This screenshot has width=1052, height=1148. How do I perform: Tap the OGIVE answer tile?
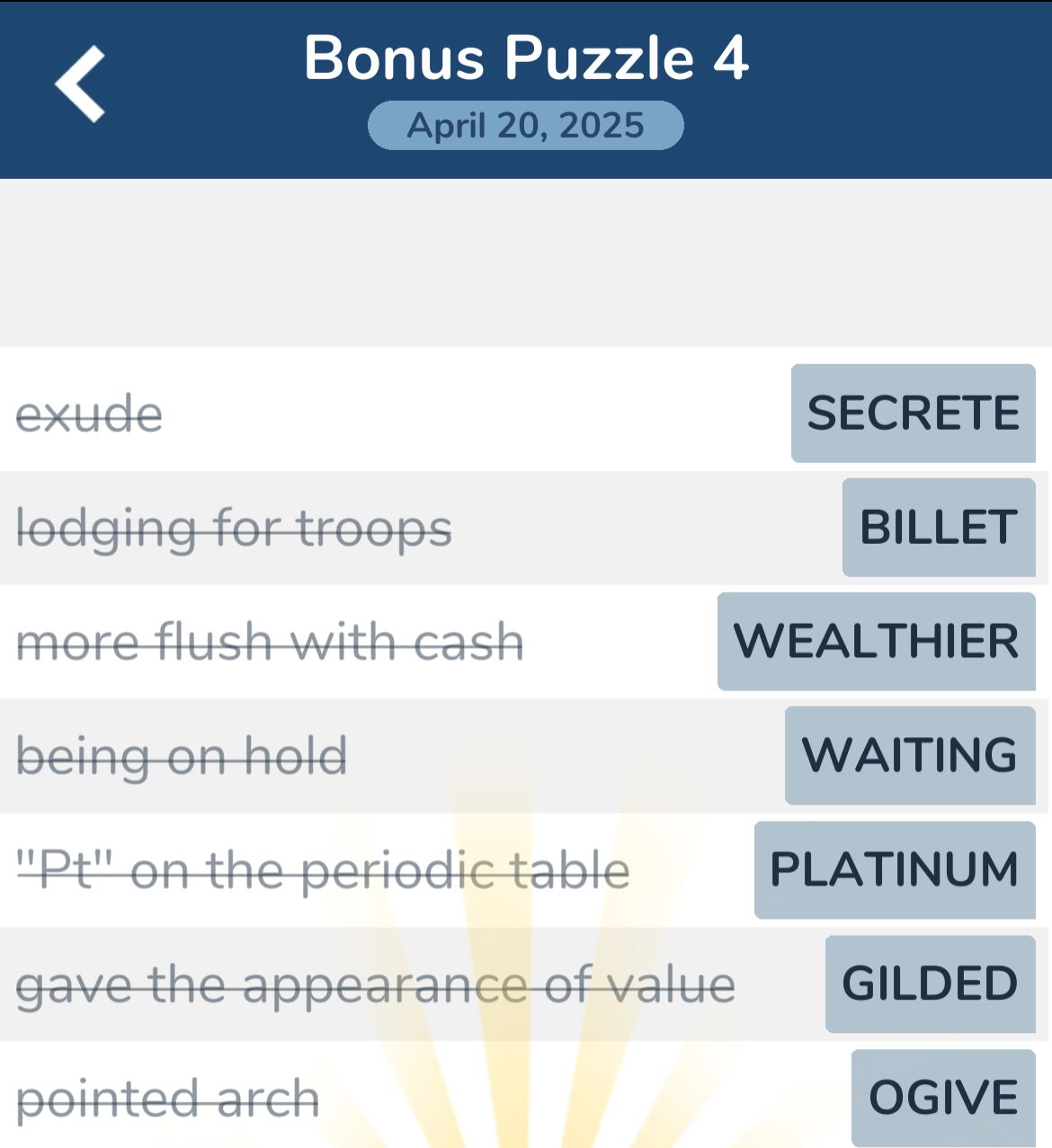[x=942, y=1098]
